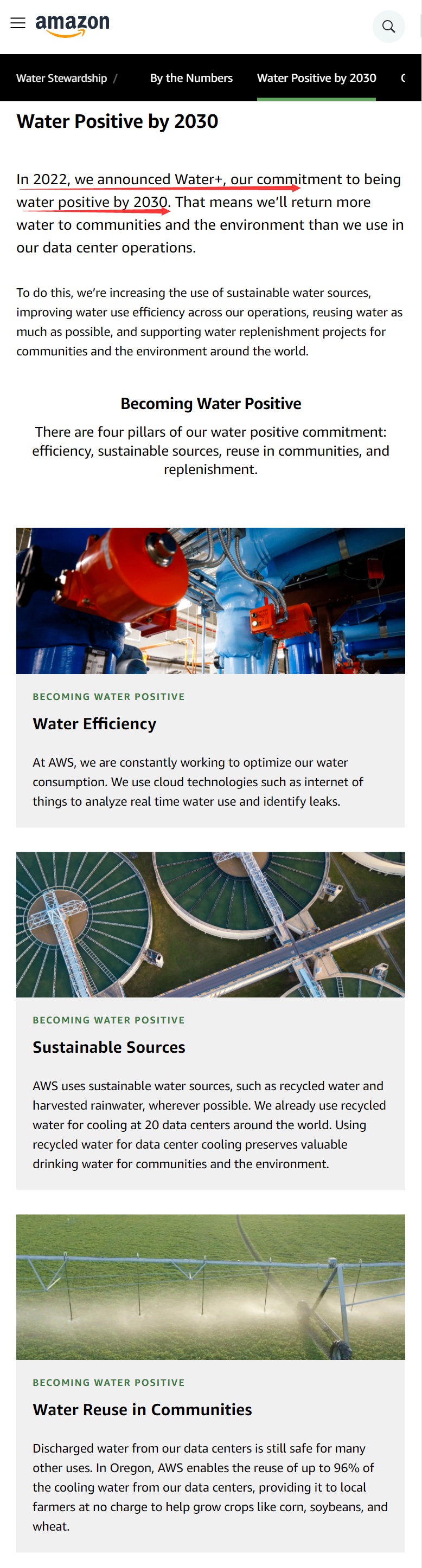Open the Sustainable Sources card

[x=109, y=1047]
